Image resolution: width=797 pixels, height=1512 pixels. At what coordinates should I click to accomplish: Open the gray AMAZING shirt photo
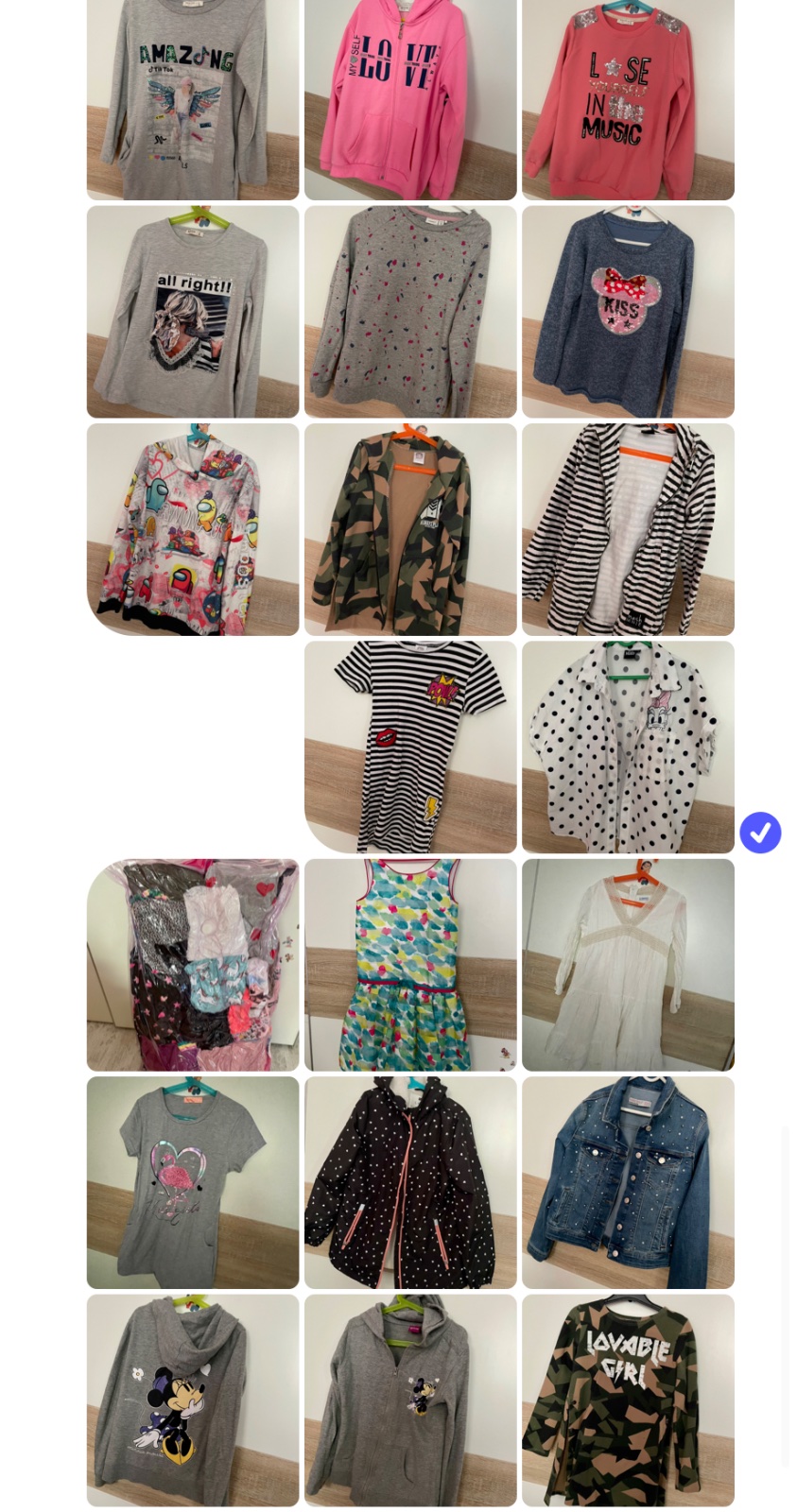click(x=193, y=99)
